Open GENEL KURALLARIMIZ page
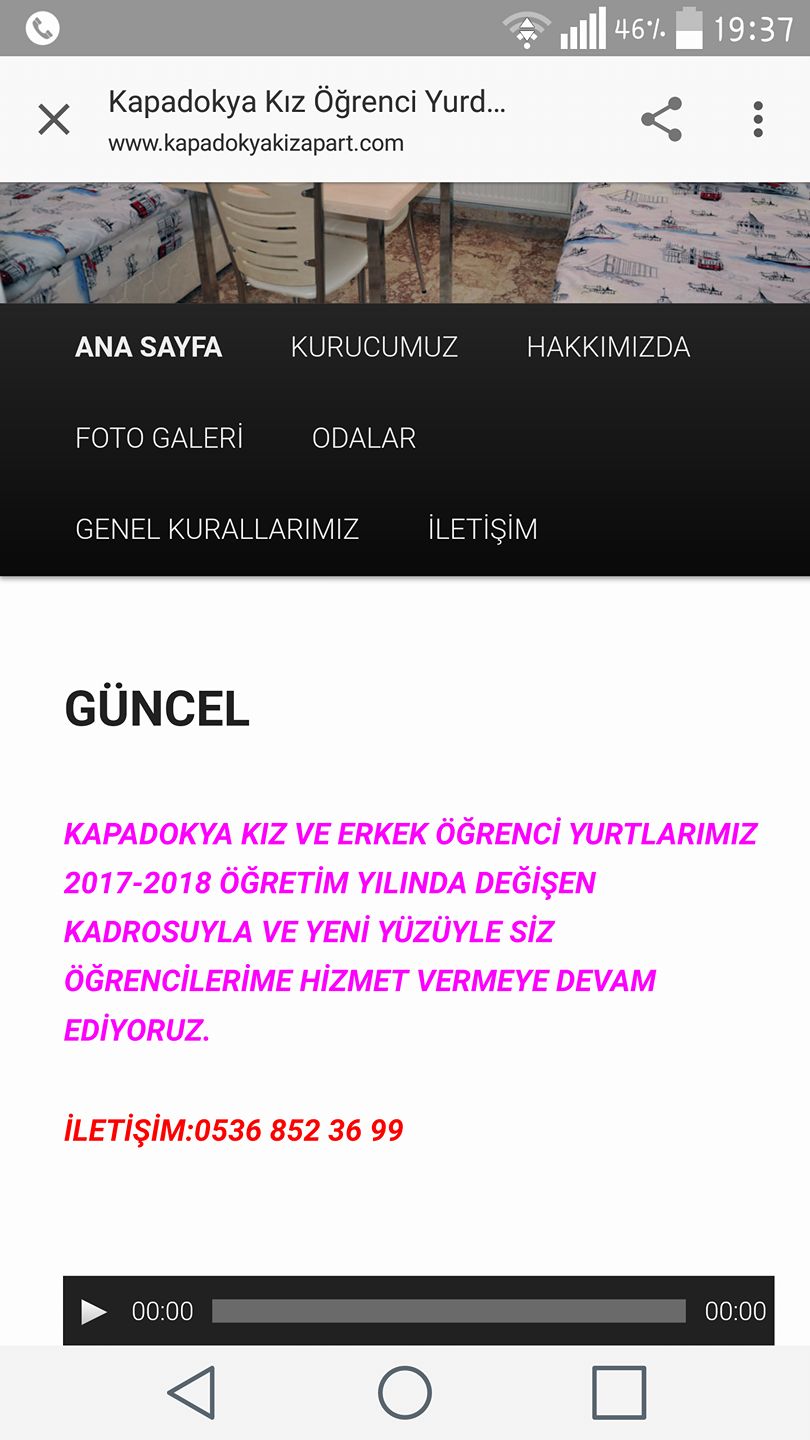This screenshot has height=1440, width=810. point(217,529)
